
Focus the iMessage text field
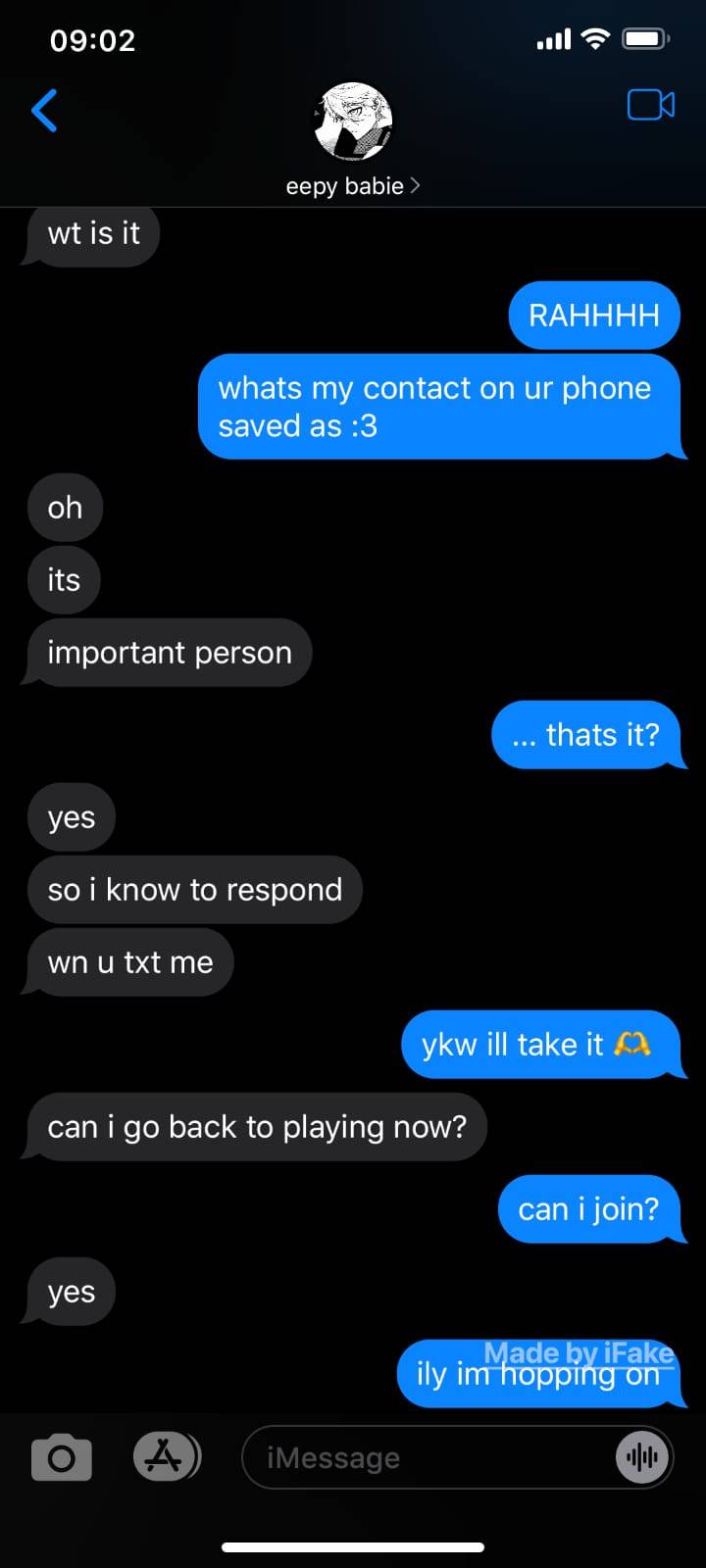pyautogui.click(x=422, y=1457)
